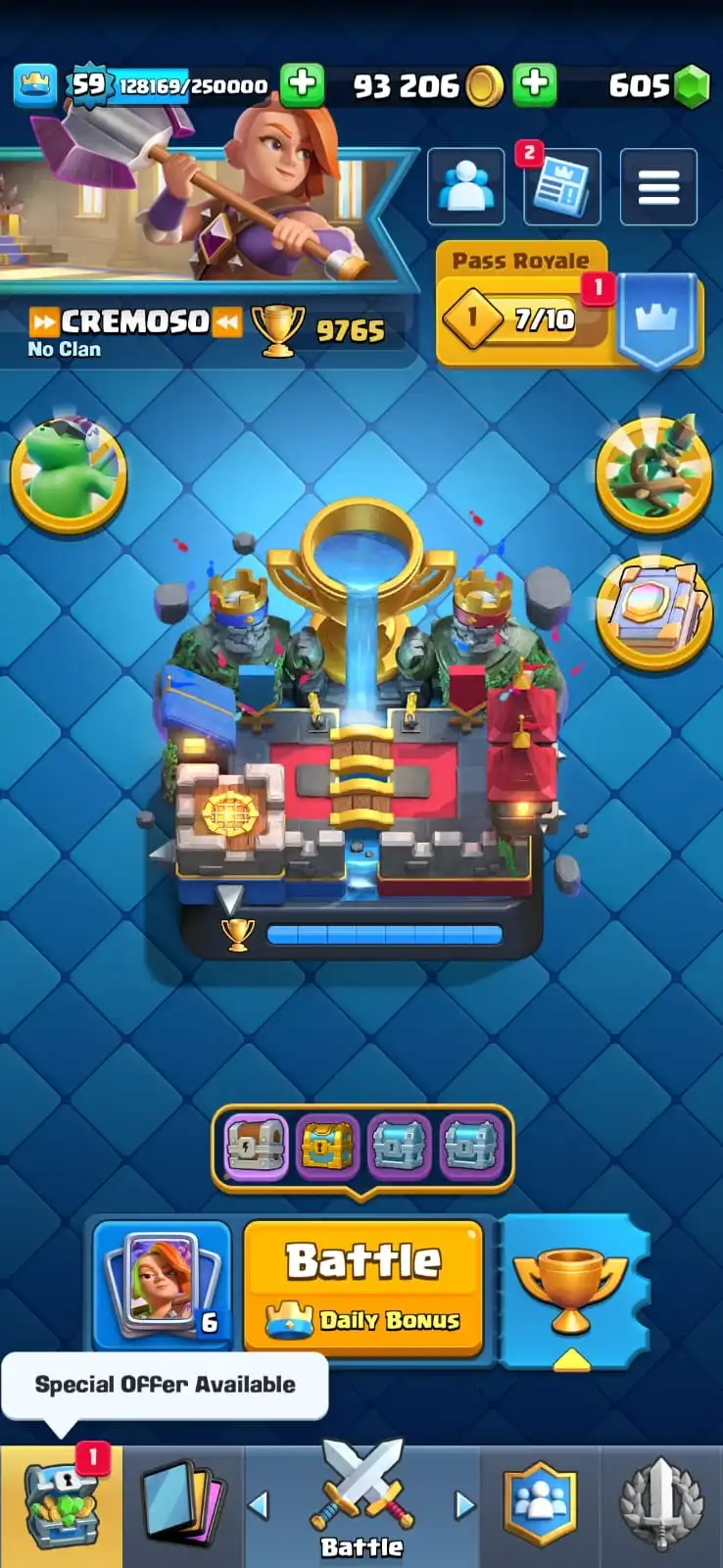Open the gems balance

[658, 86]
